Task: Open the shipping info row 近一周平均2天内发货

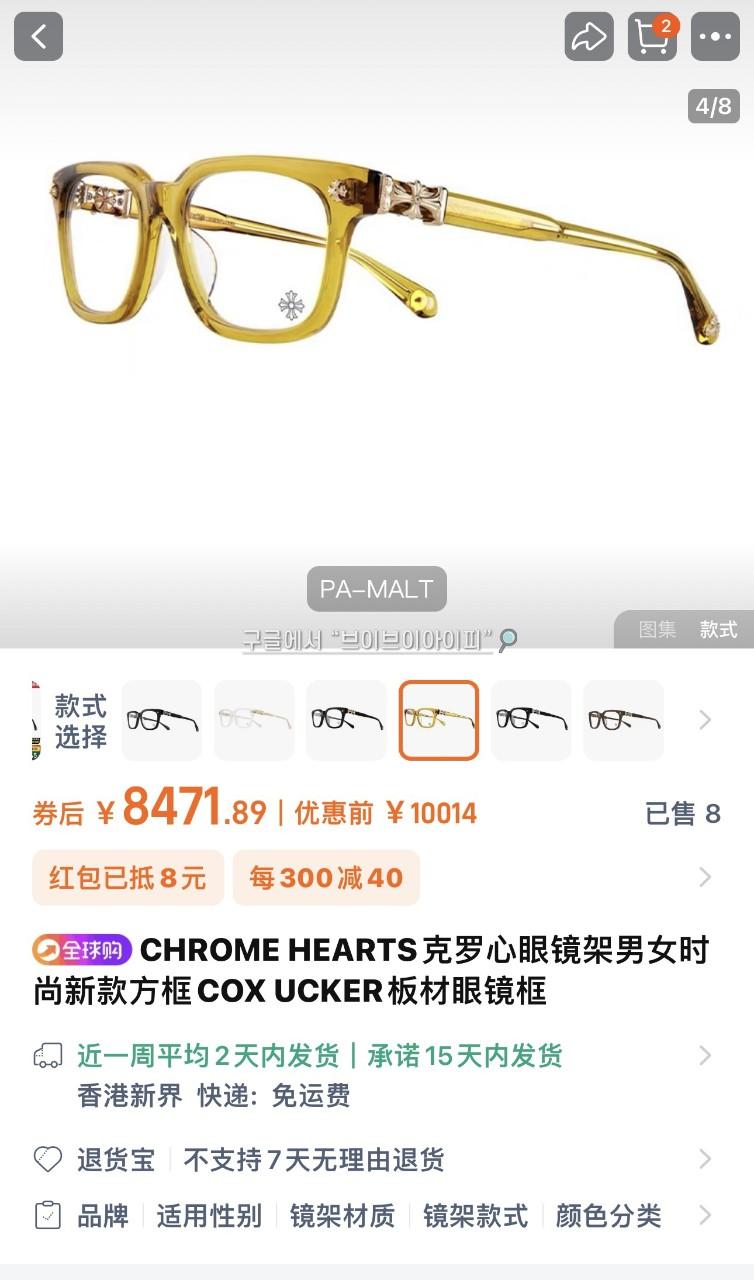Action: click(320, 1055)
